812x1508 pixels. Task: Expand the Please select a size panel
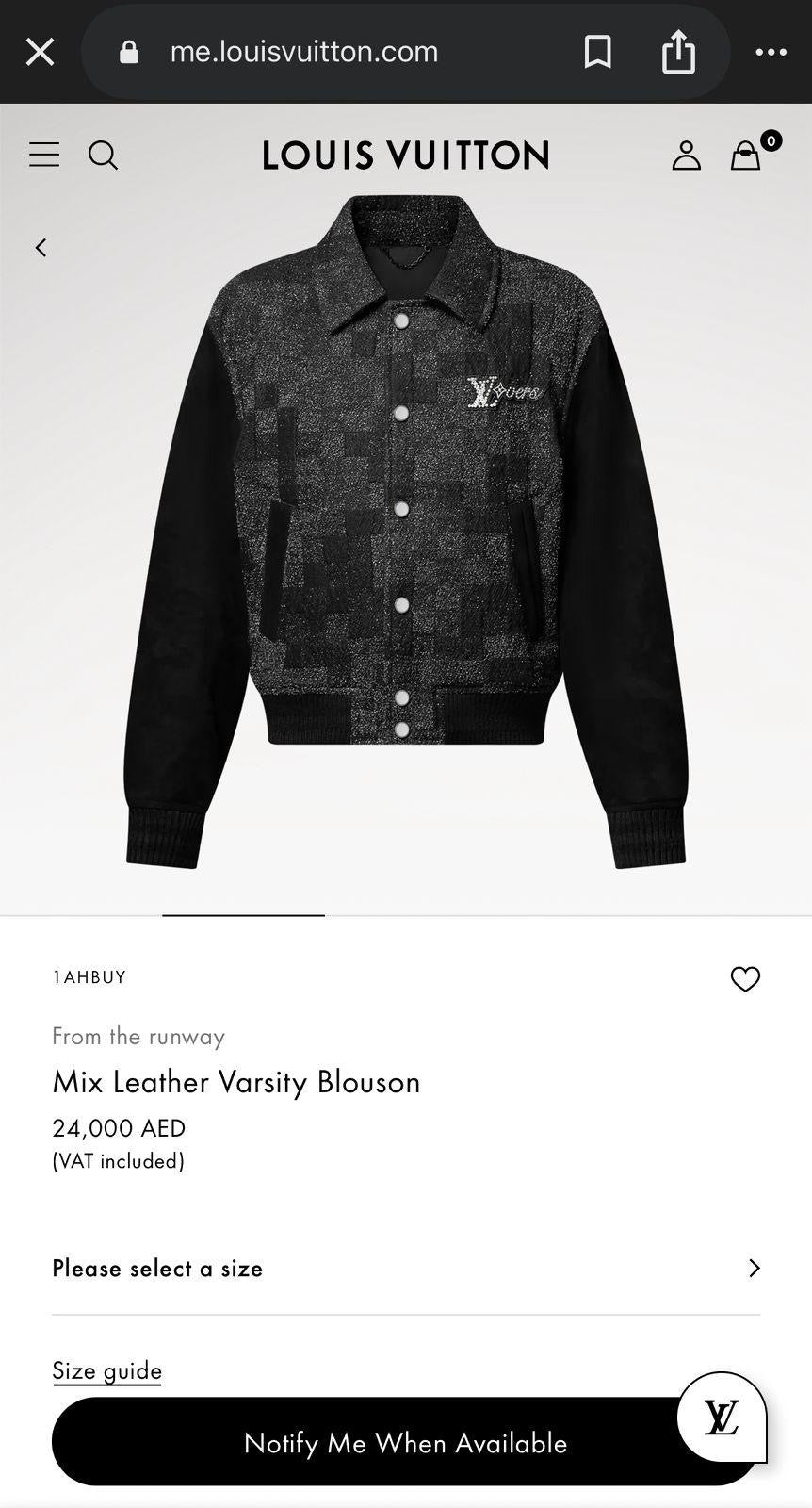405,1269
